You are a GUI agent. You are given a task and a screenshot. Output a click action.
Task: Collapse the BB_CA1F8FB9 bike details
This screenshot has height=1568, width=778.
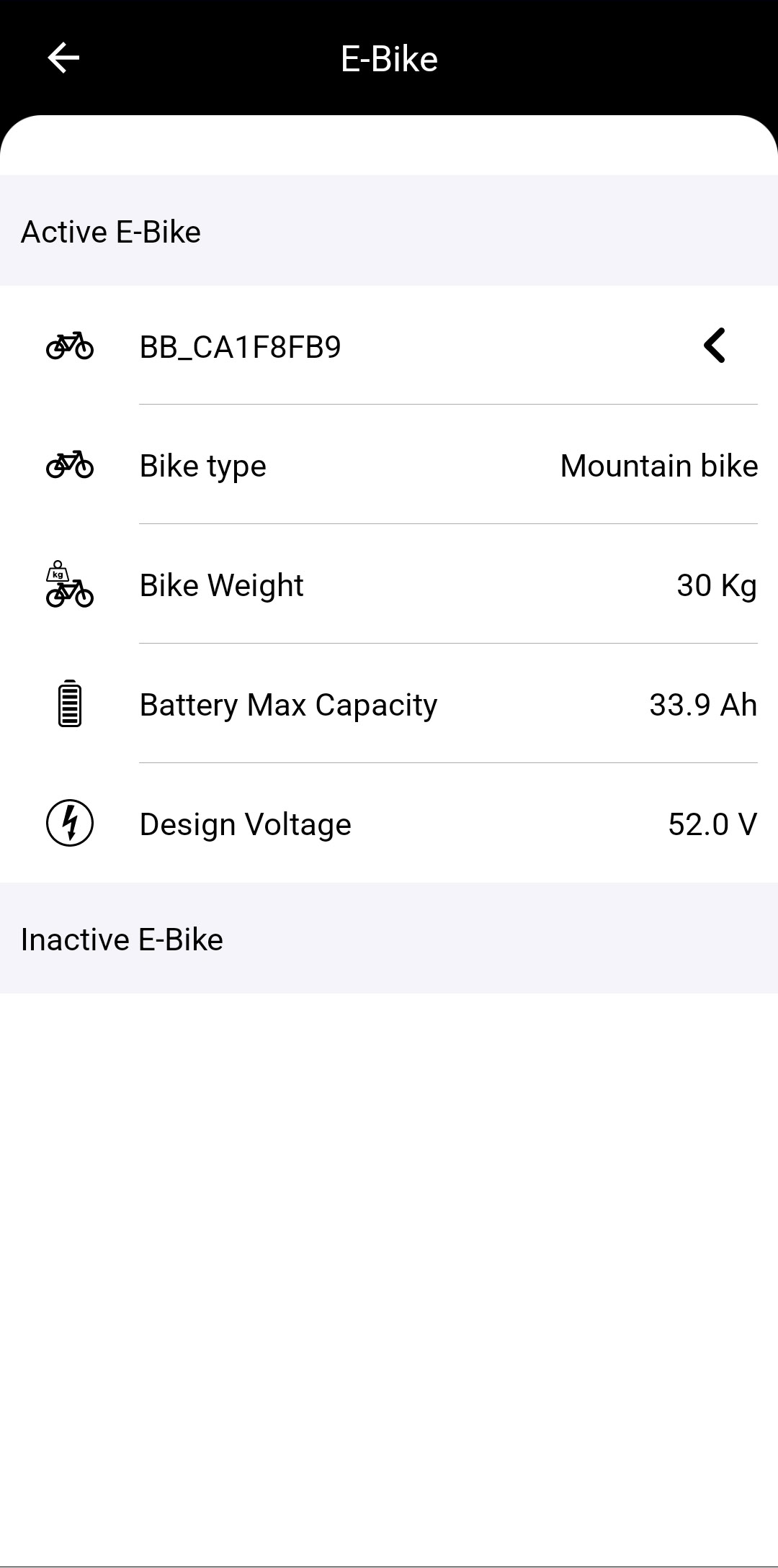point(714,346)
